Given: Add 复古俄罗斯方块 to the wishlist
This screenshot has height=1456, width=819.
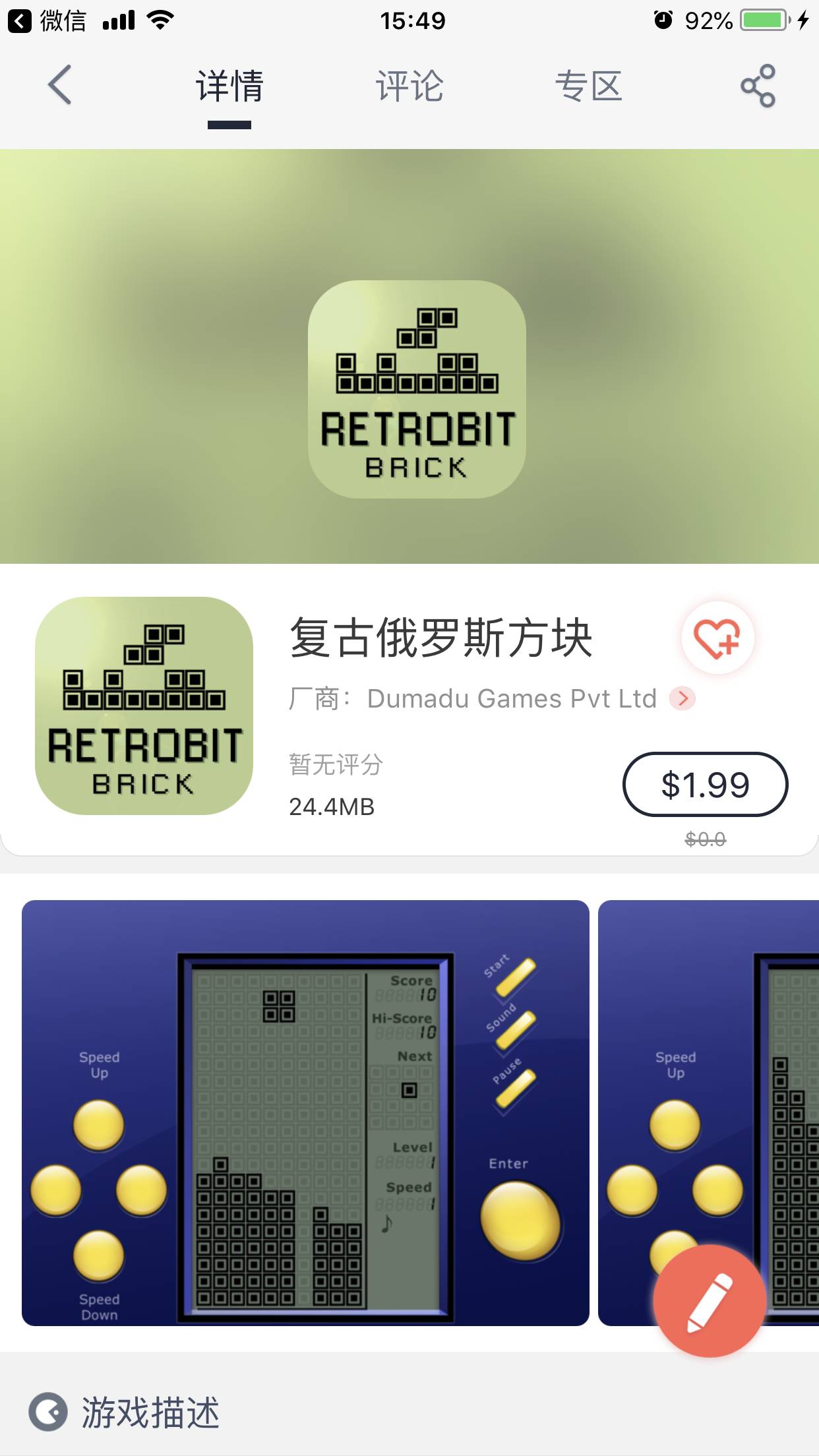Looking at the screenshot, I should pos(717,638).
